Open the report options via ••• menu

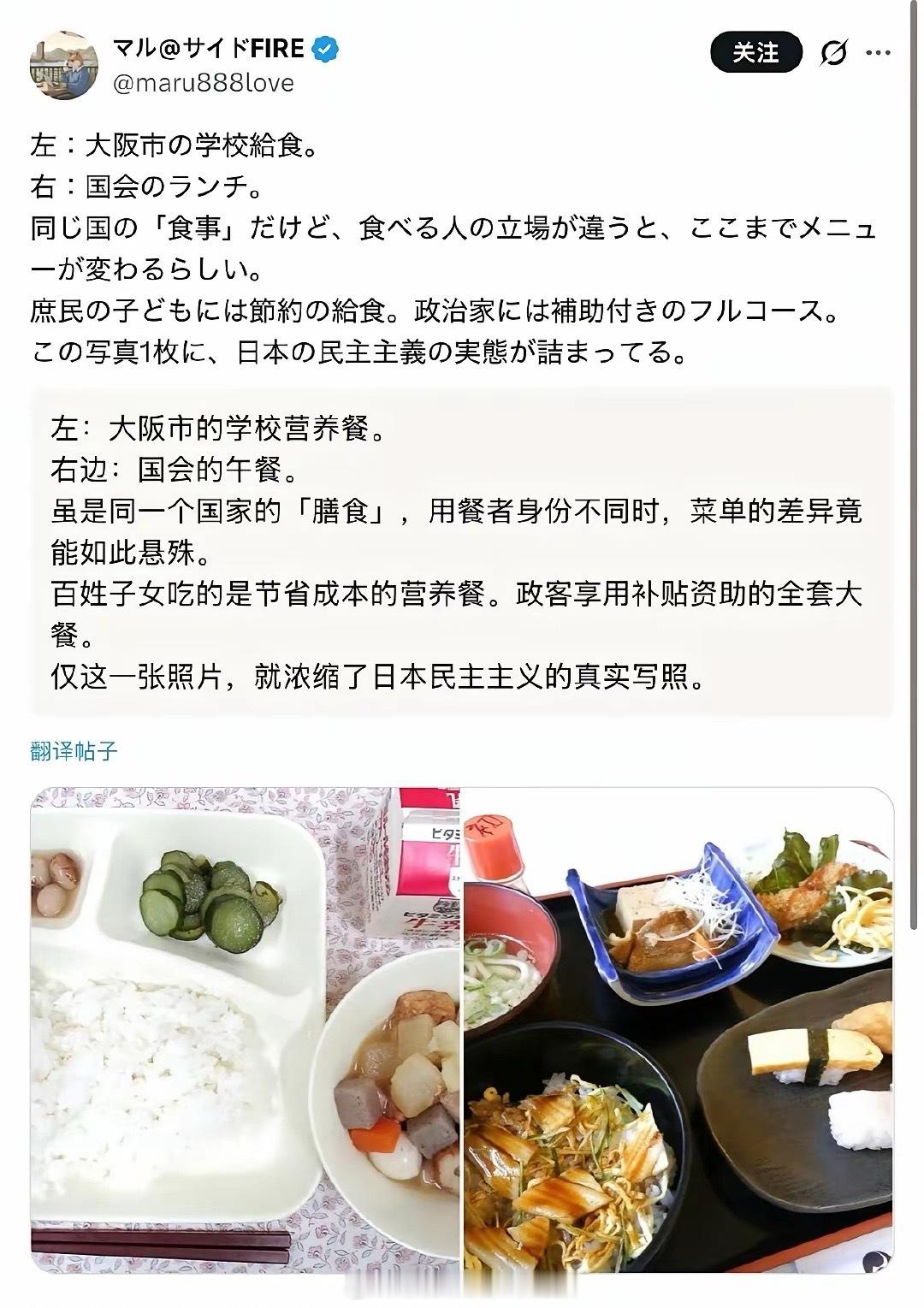pos(878,53)
